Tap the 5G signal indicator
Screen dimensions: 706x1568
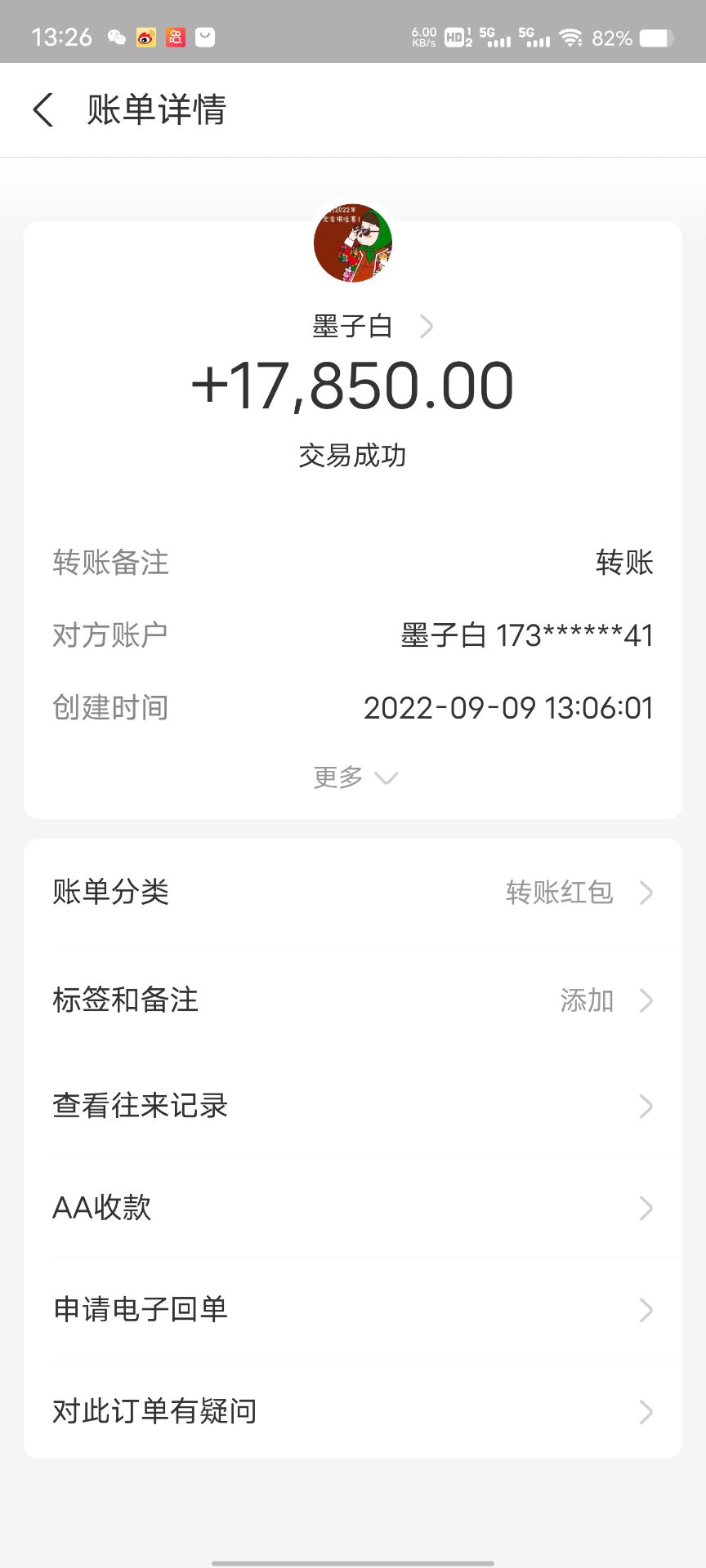497,38
